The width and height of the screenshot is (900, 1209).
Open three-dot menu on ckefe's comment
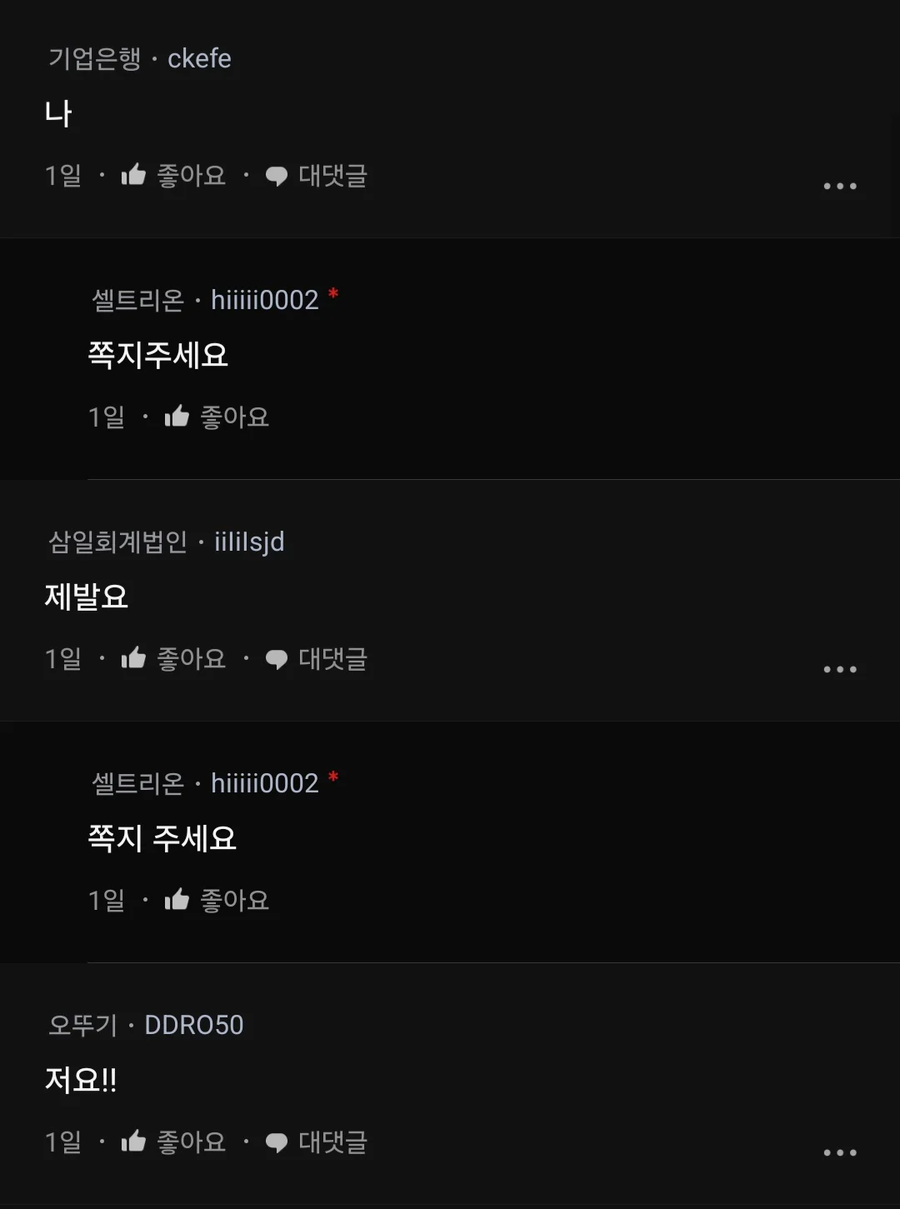pos(840,186)
